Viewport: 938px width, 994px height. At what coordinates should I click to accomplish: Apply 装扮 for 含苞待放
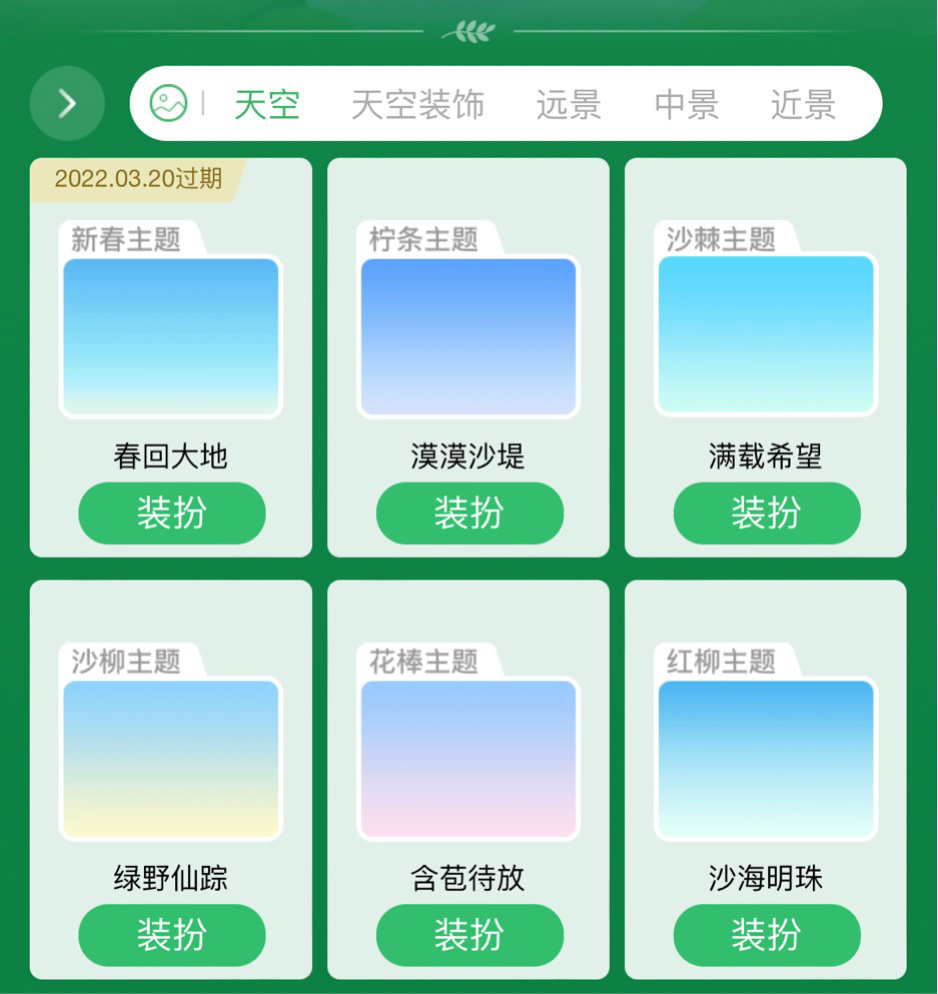[469, 935]
